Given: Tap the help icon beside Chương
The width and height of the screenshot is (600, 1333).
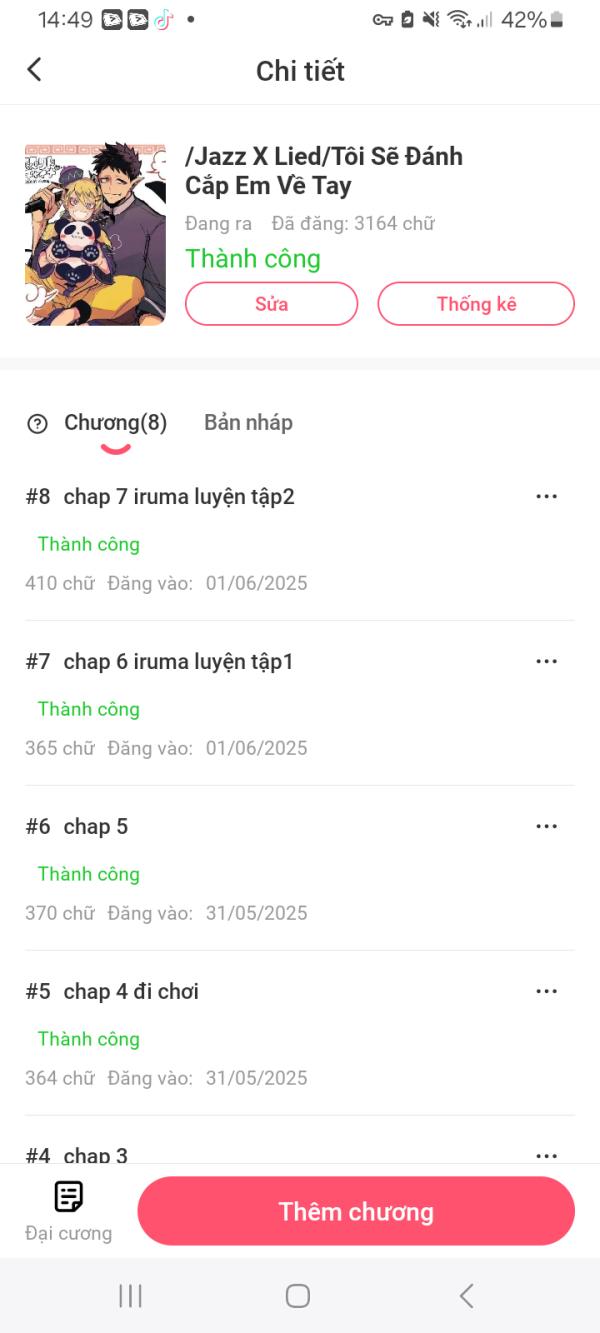Looking at the screenshot, I should point(37,423).
